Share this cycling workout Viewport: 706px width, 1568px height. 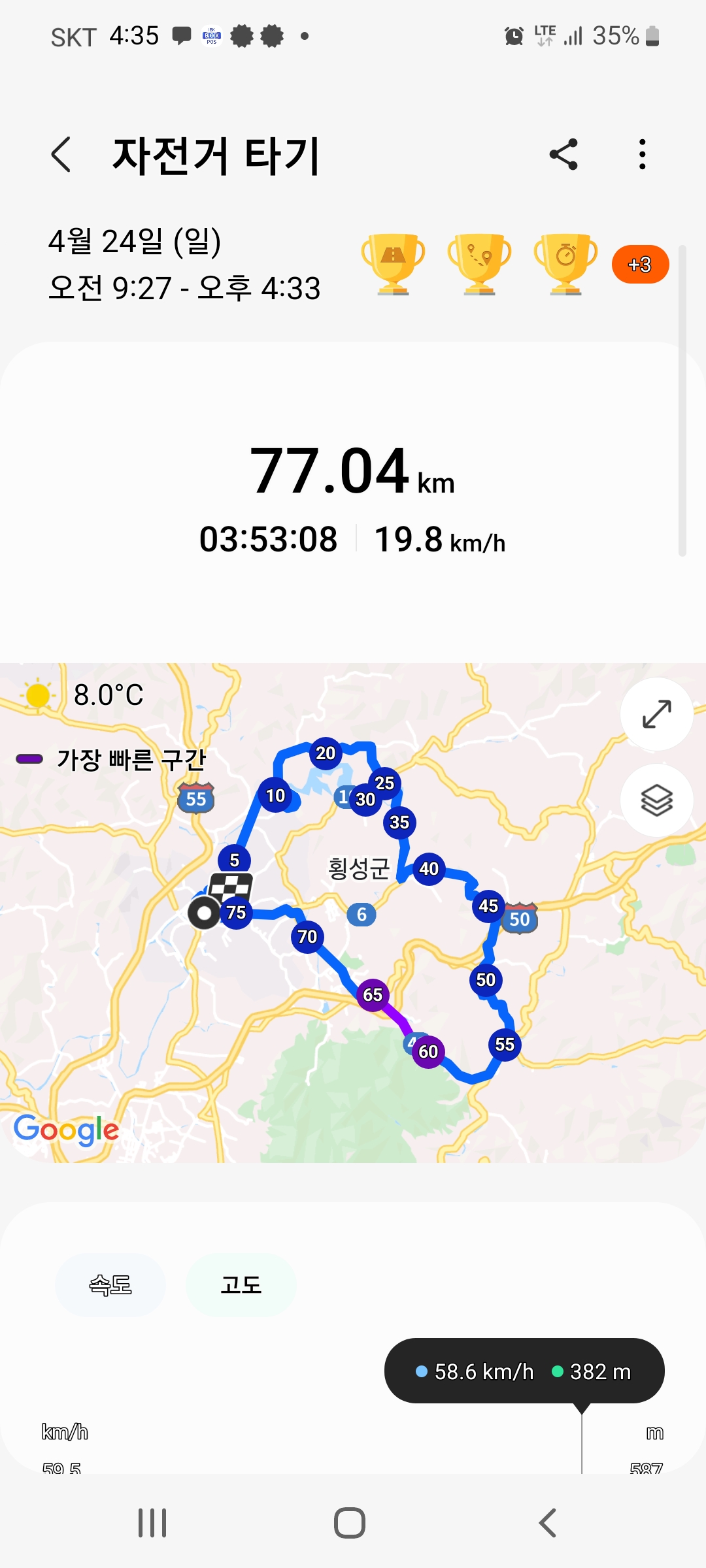point(563,155)
